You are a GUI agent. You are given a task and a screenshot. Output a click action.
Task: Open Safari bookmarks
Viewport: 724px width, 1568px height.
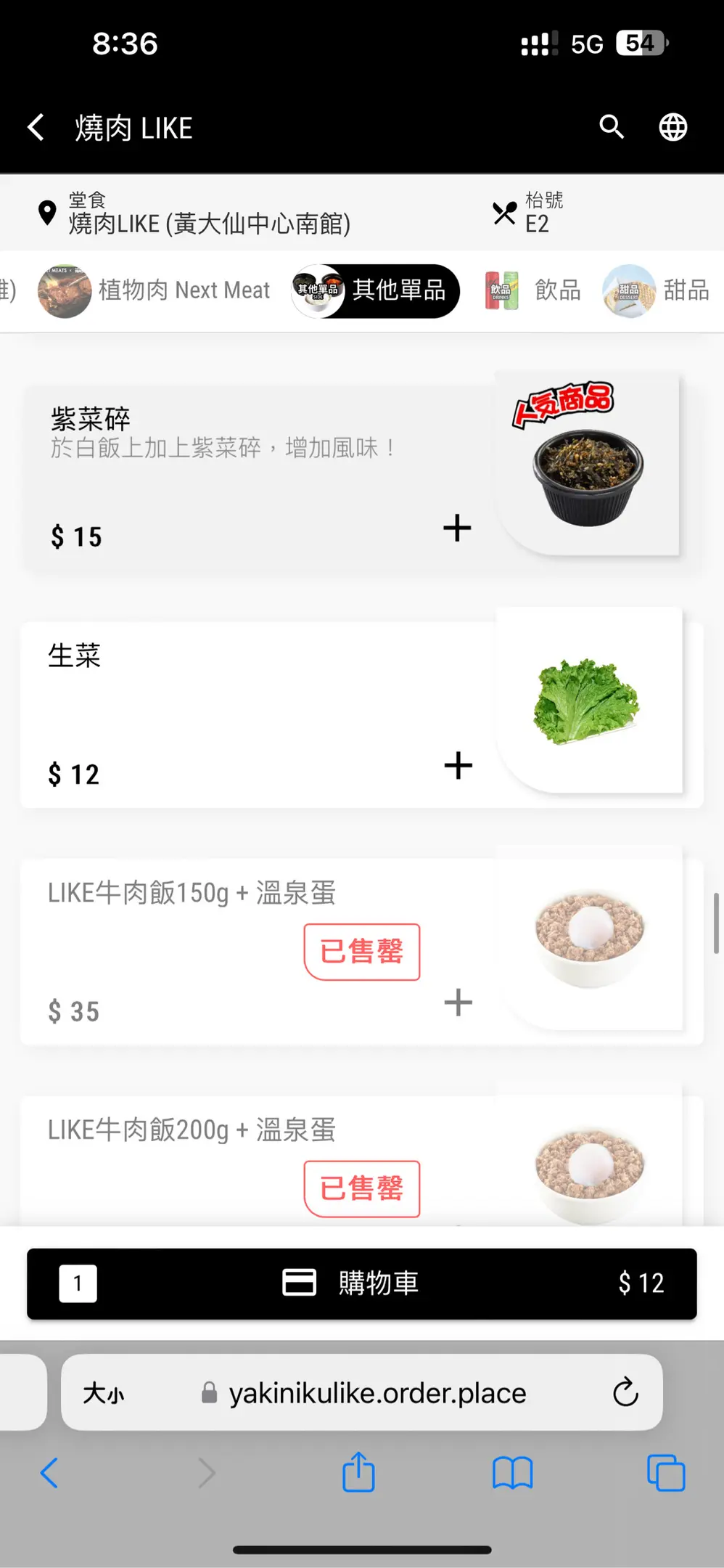coord(512,1472)
